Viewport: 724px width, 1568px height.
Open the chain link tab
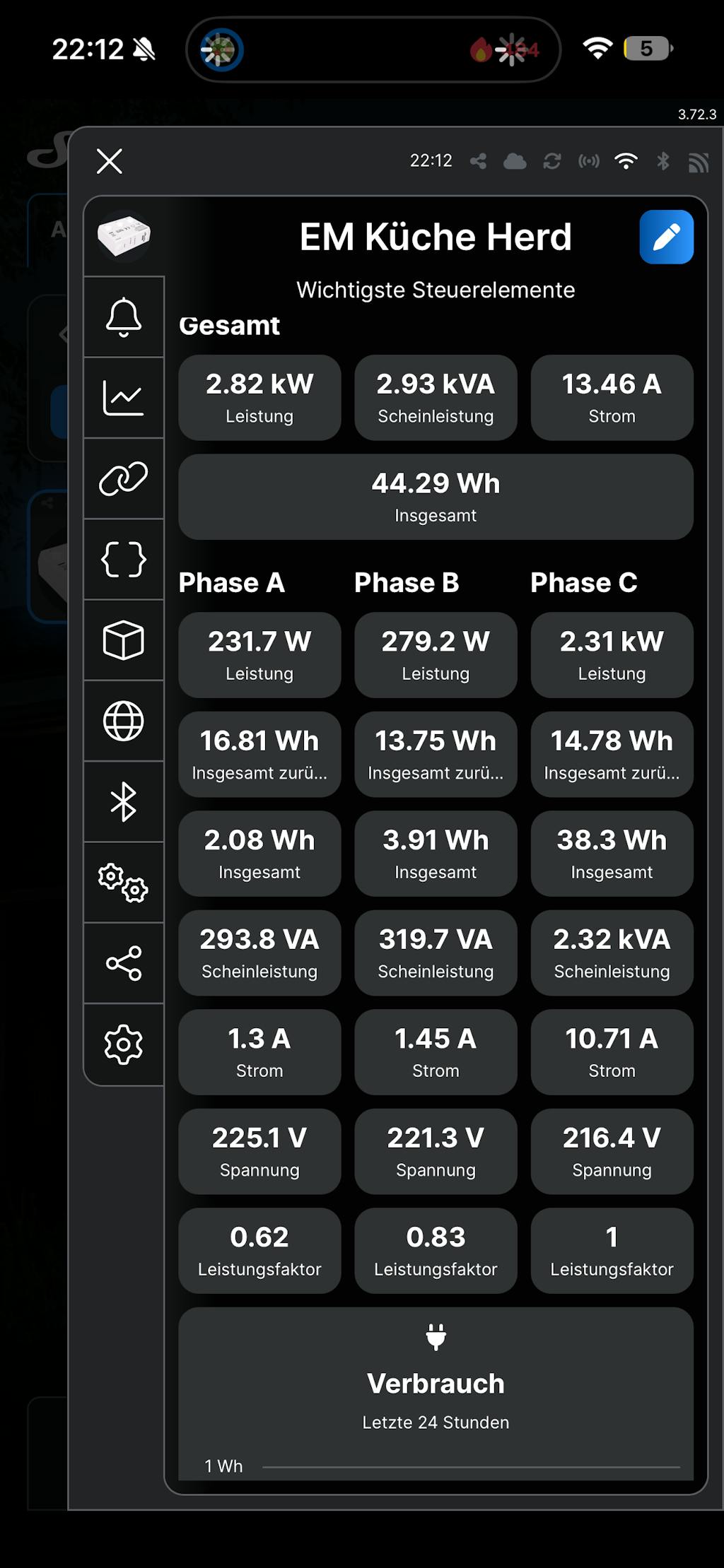pos(124,479)
